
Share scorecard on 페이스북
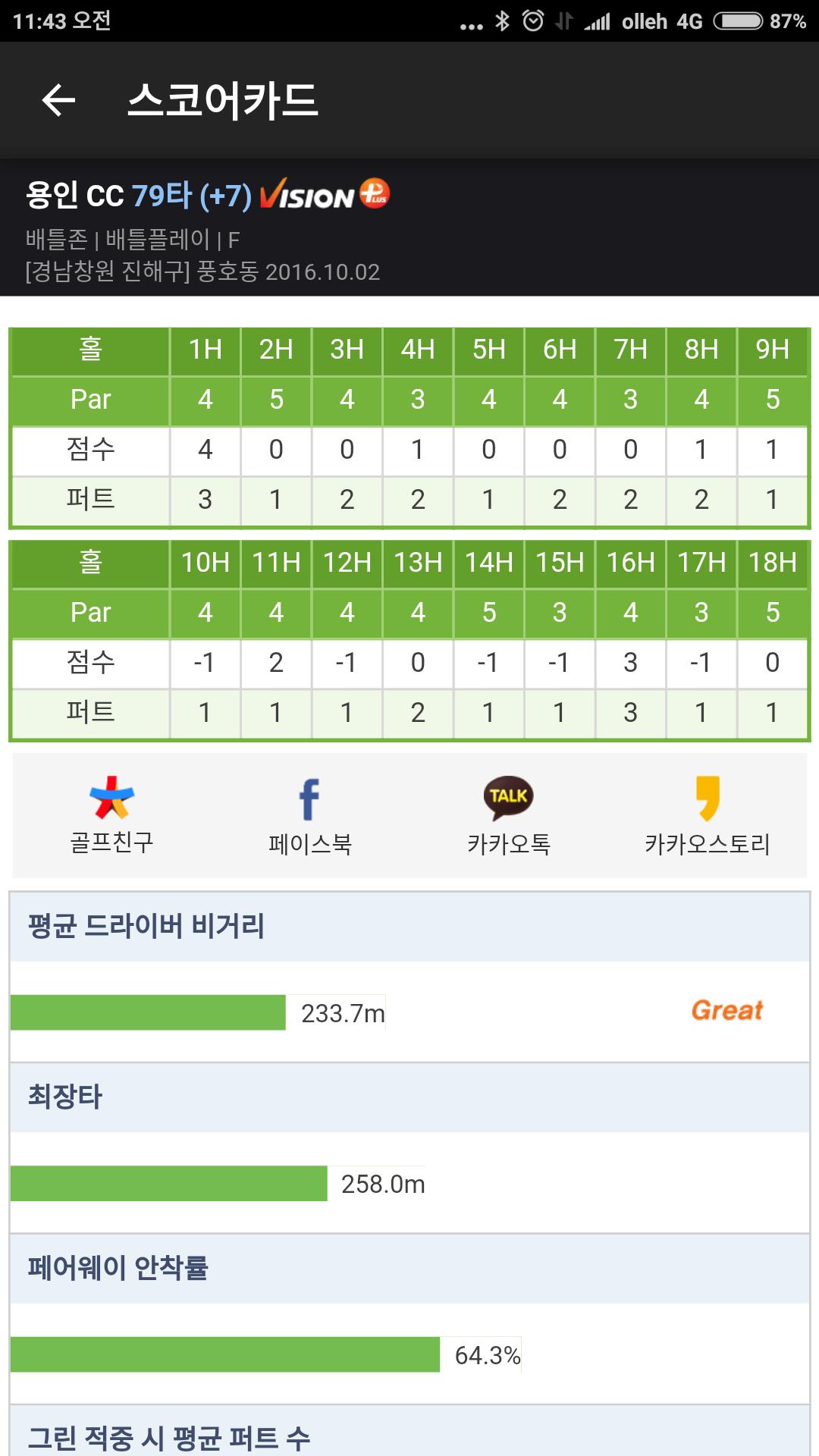pyautogui.click(x=309, y=815)
